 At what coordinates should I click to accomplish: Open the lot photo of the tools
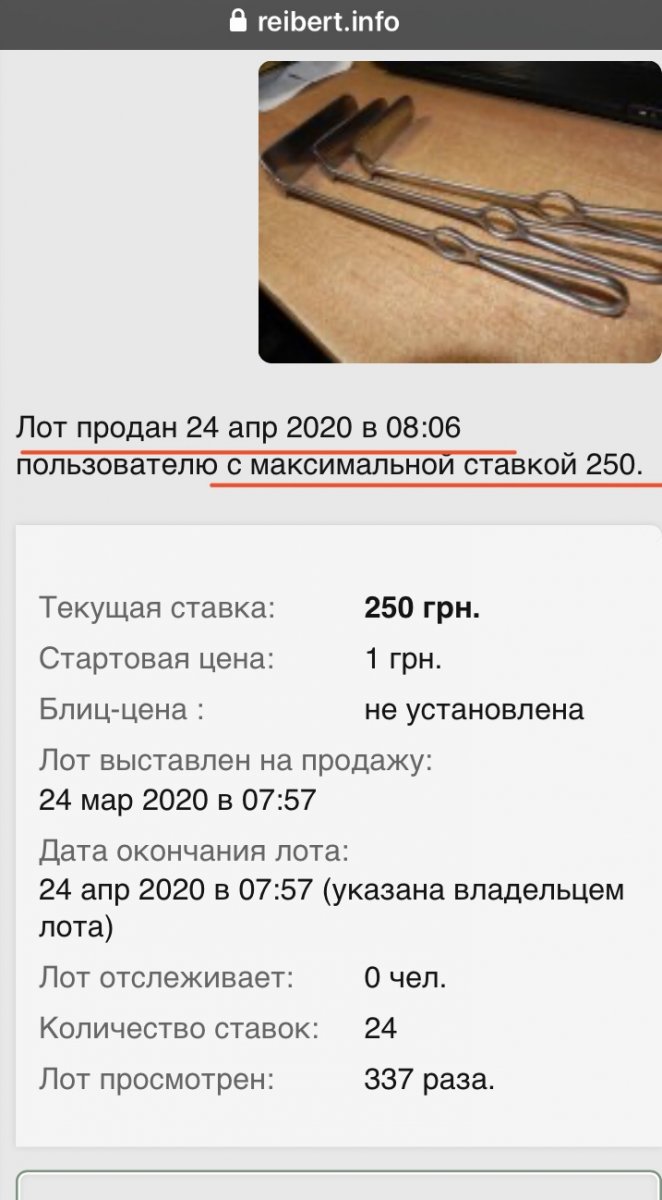point(460,211)
